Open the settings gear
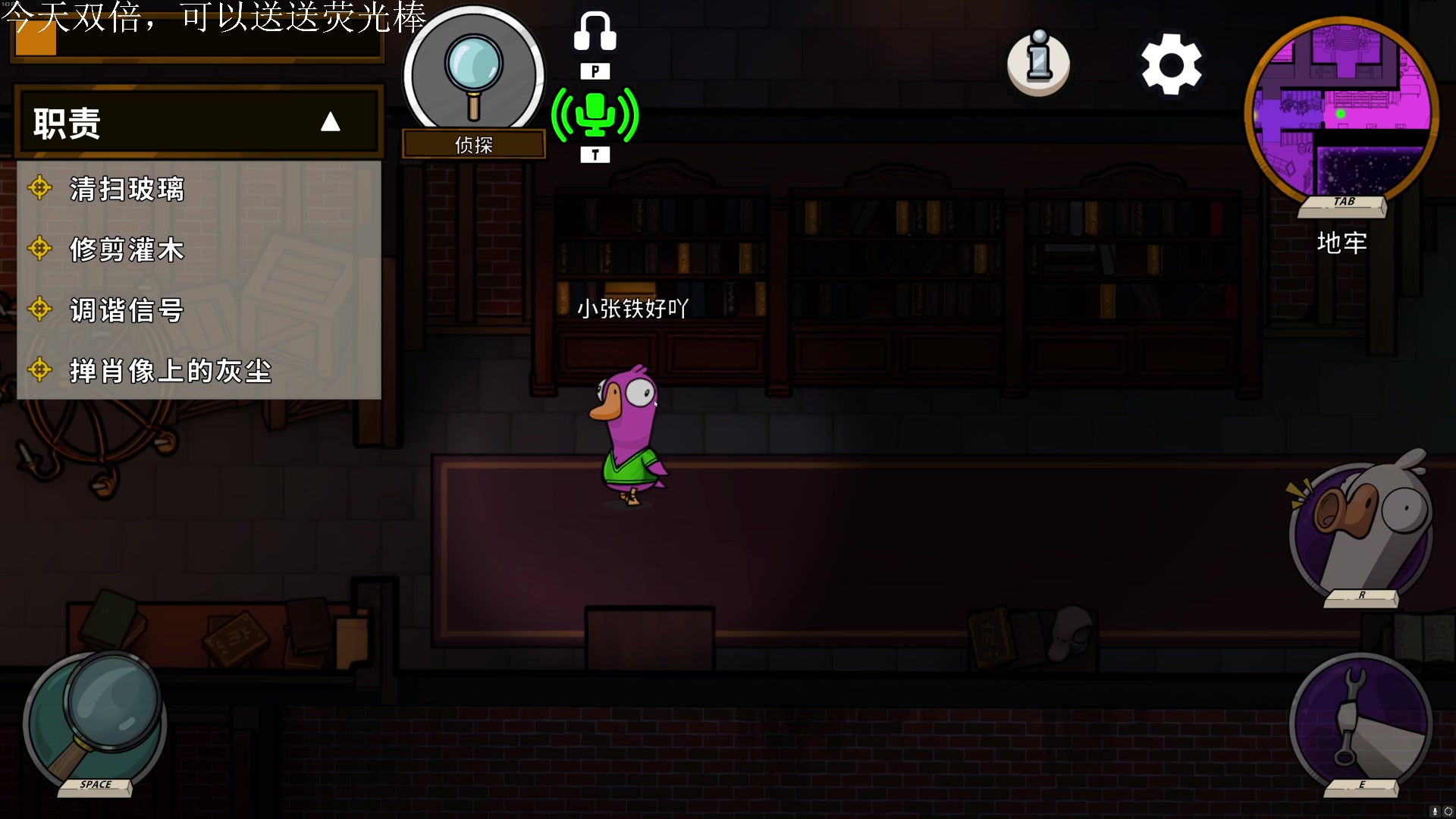 pyautogui.click(x=1171, y=64)
